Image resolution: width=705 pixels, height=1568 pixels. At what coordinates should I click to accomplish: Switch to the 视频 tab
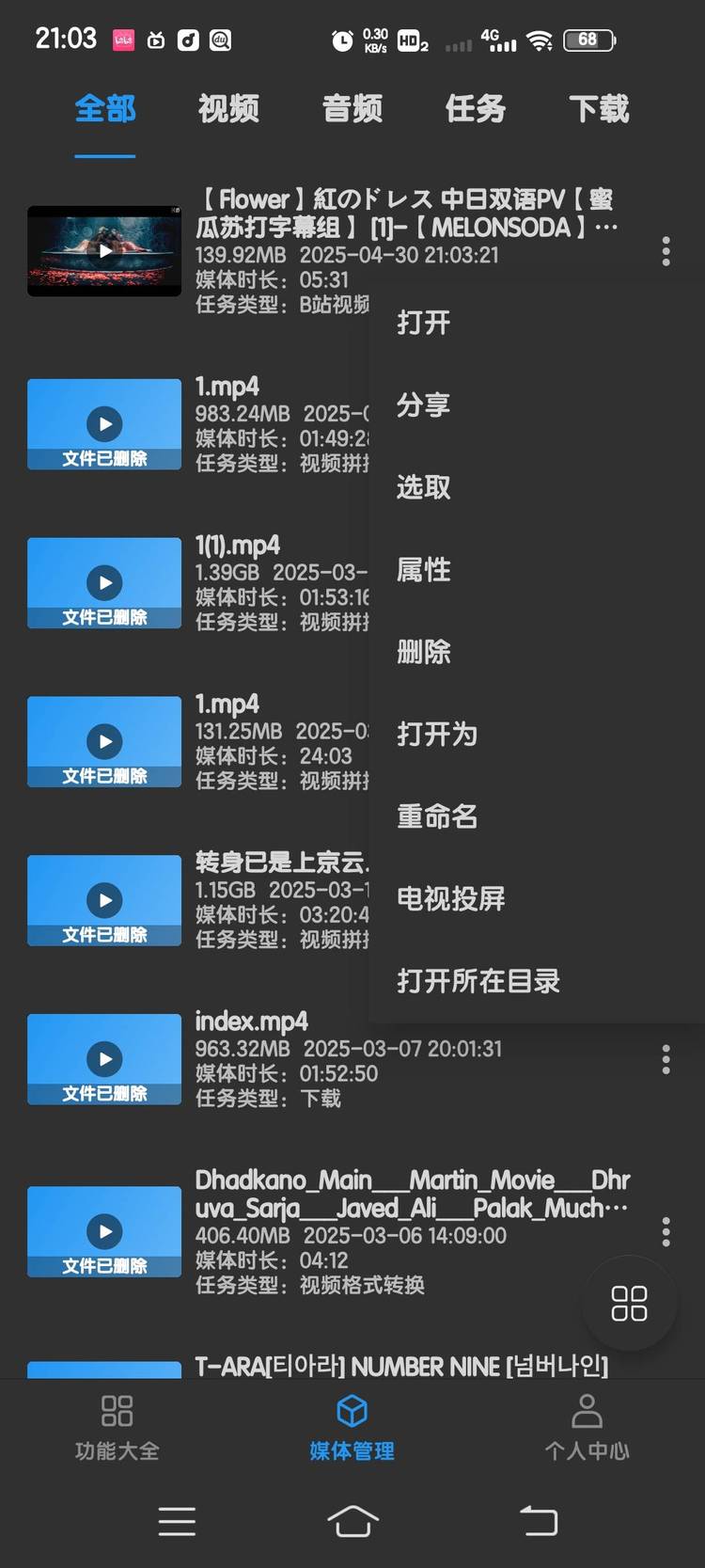[x=228, y=109]
